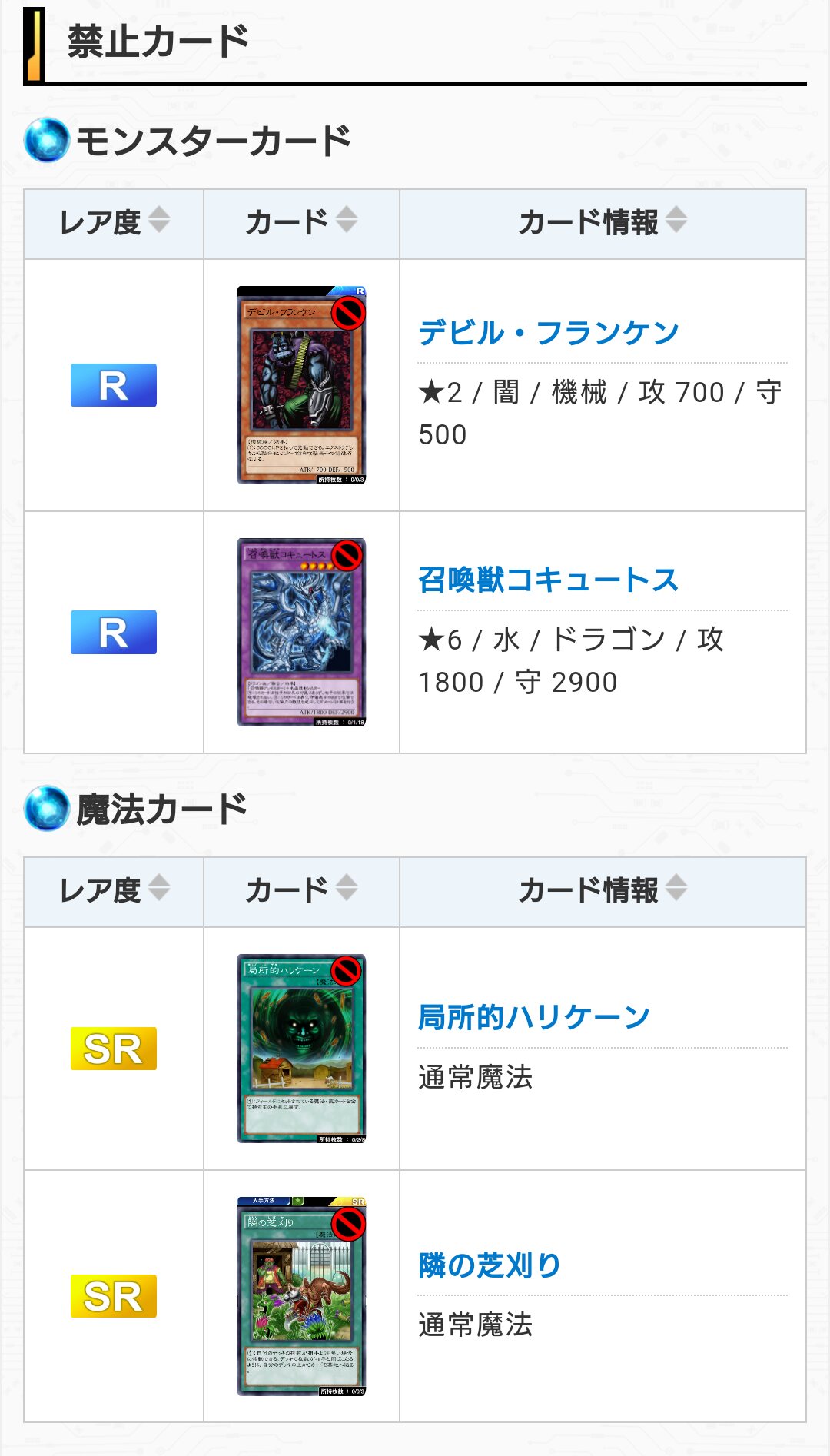Open the 局所的ハリケーン card link
The width and height of the screenshot is (830, 1456).
pyautogui.click(x=533, y=1017)
